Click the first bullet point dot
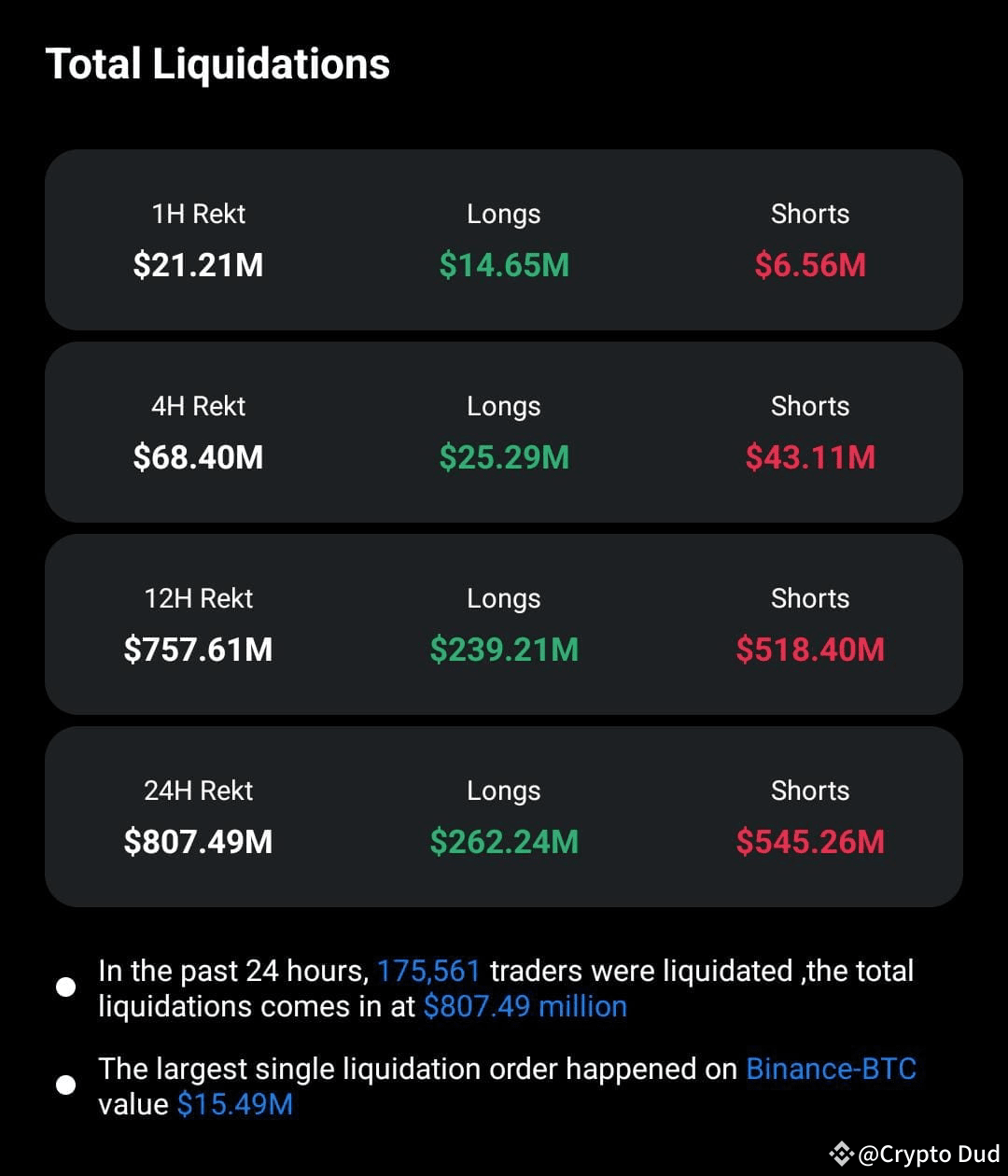This screenshot has width=1008, height=1176. coord(65,987)
